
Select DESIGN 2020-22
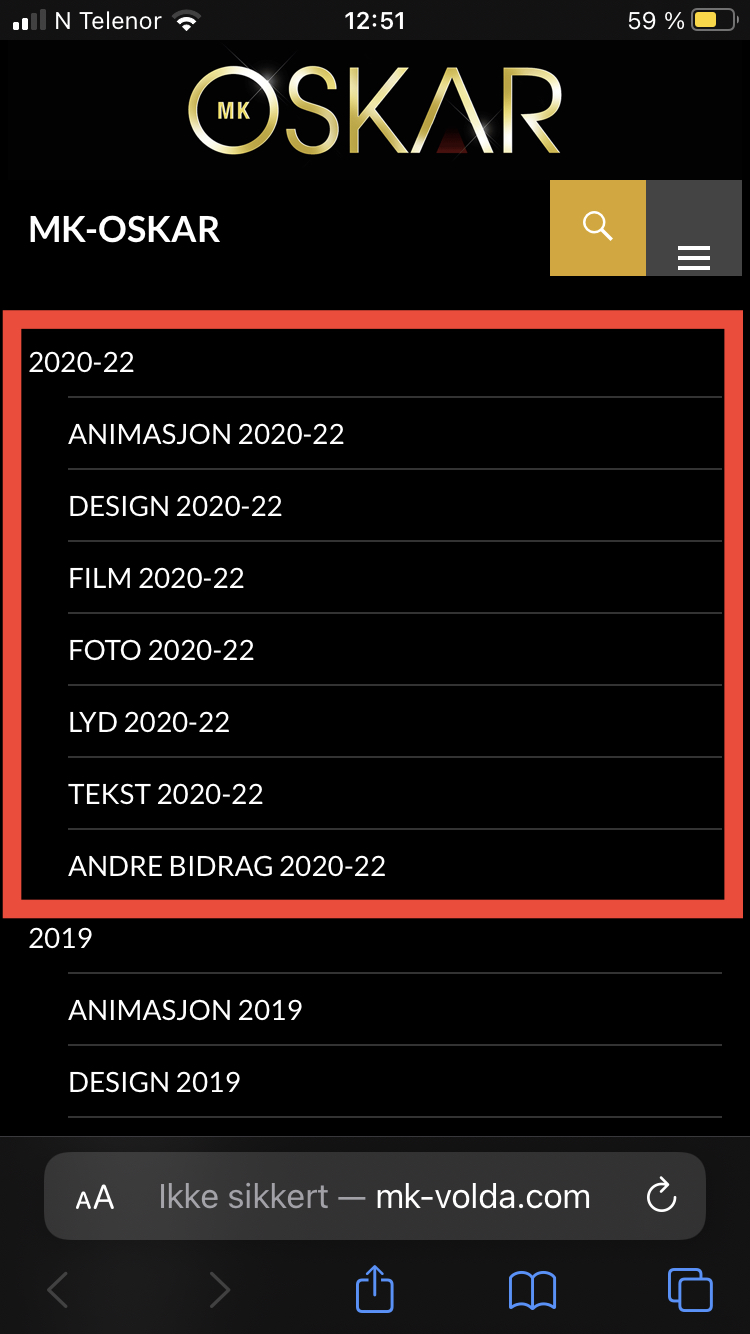point(395,506)
